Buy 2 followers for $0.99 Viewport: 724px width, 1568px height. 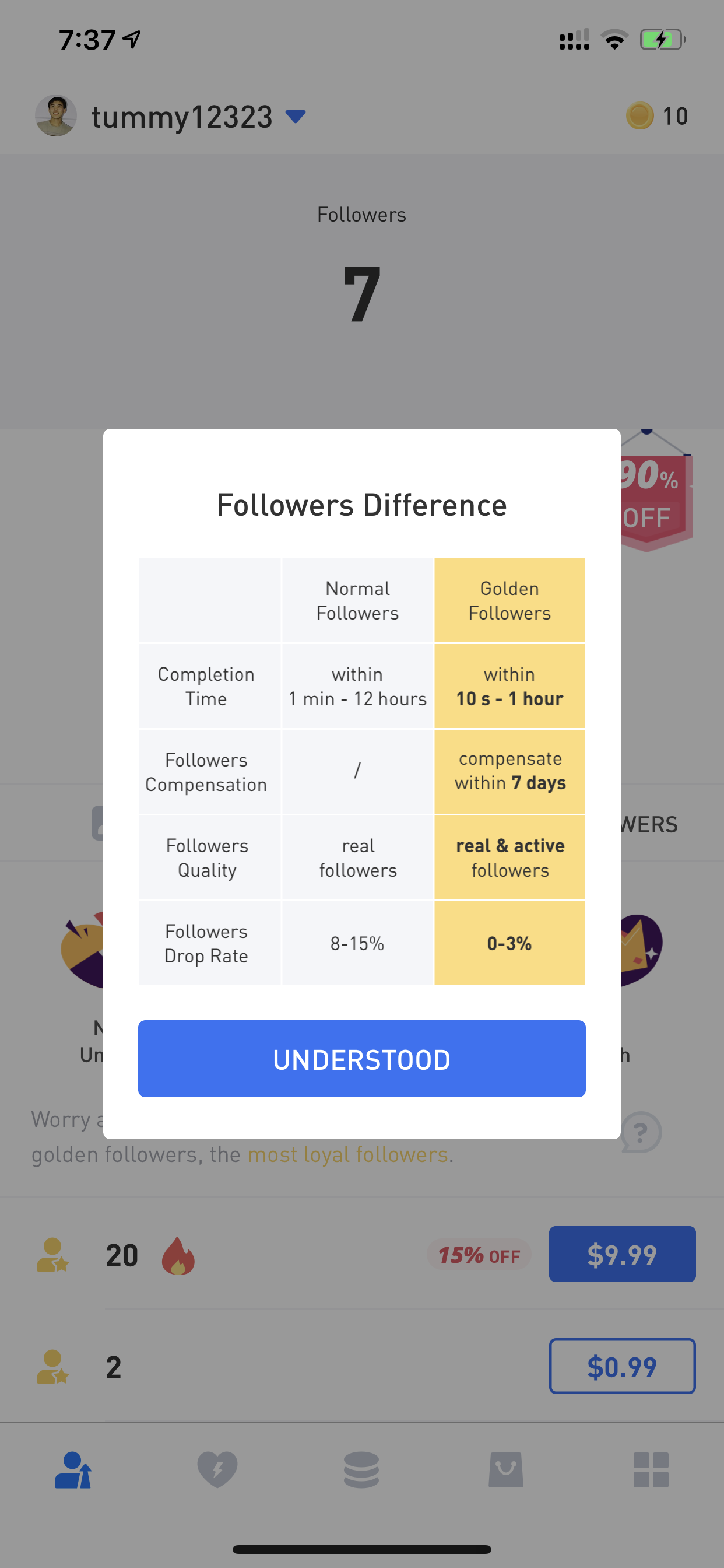(x=622, y=1366)
